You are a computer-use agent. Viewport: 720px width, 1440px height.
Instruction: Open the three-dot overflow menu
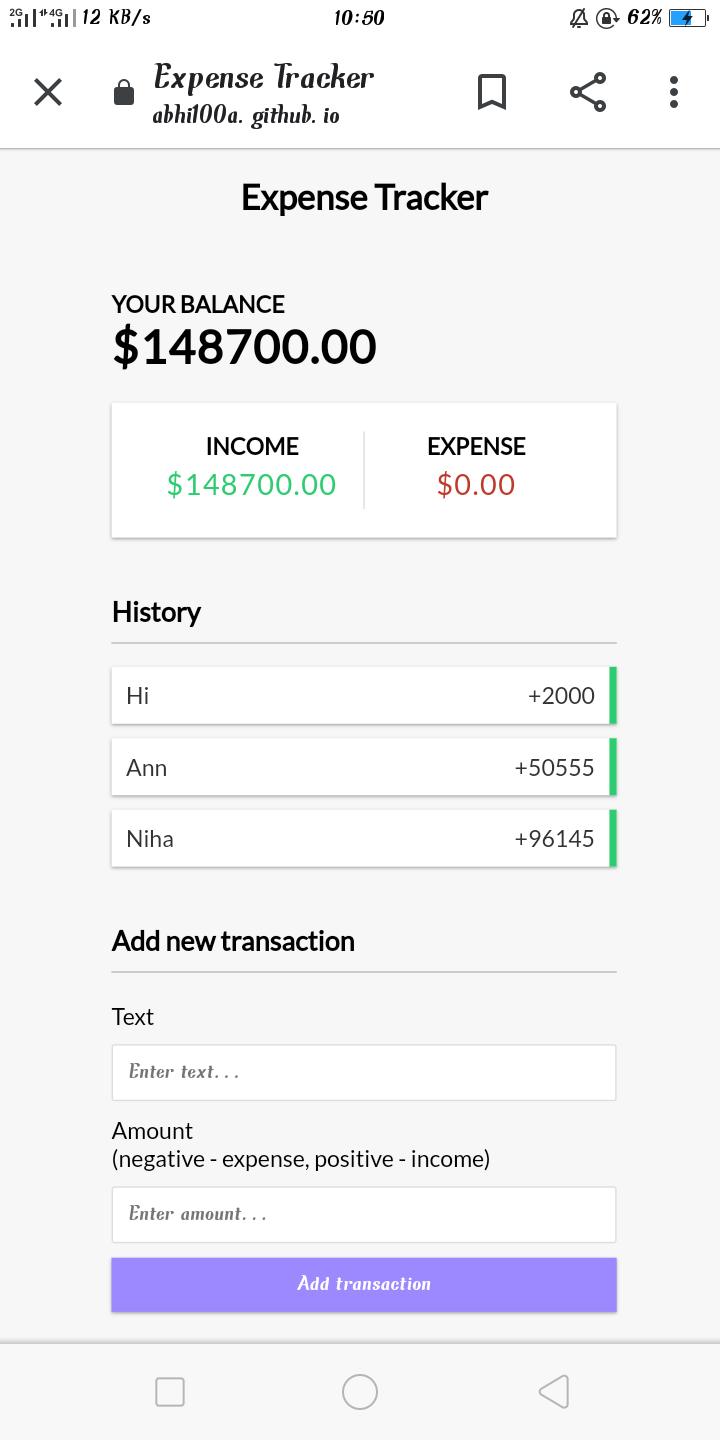[673, 91]
